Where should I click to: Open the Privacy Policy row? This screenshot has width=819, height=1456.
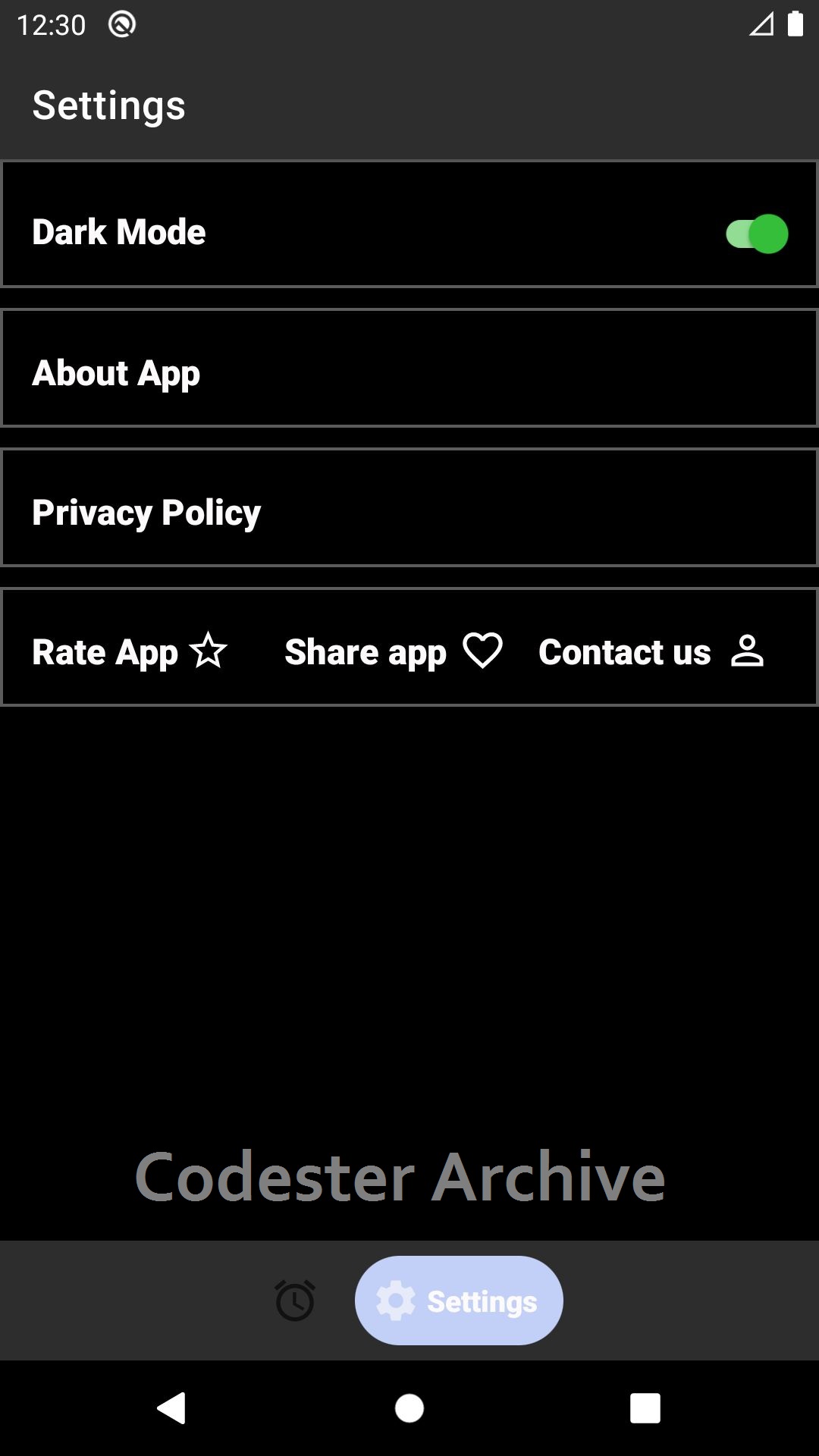[x=409, y=507]
